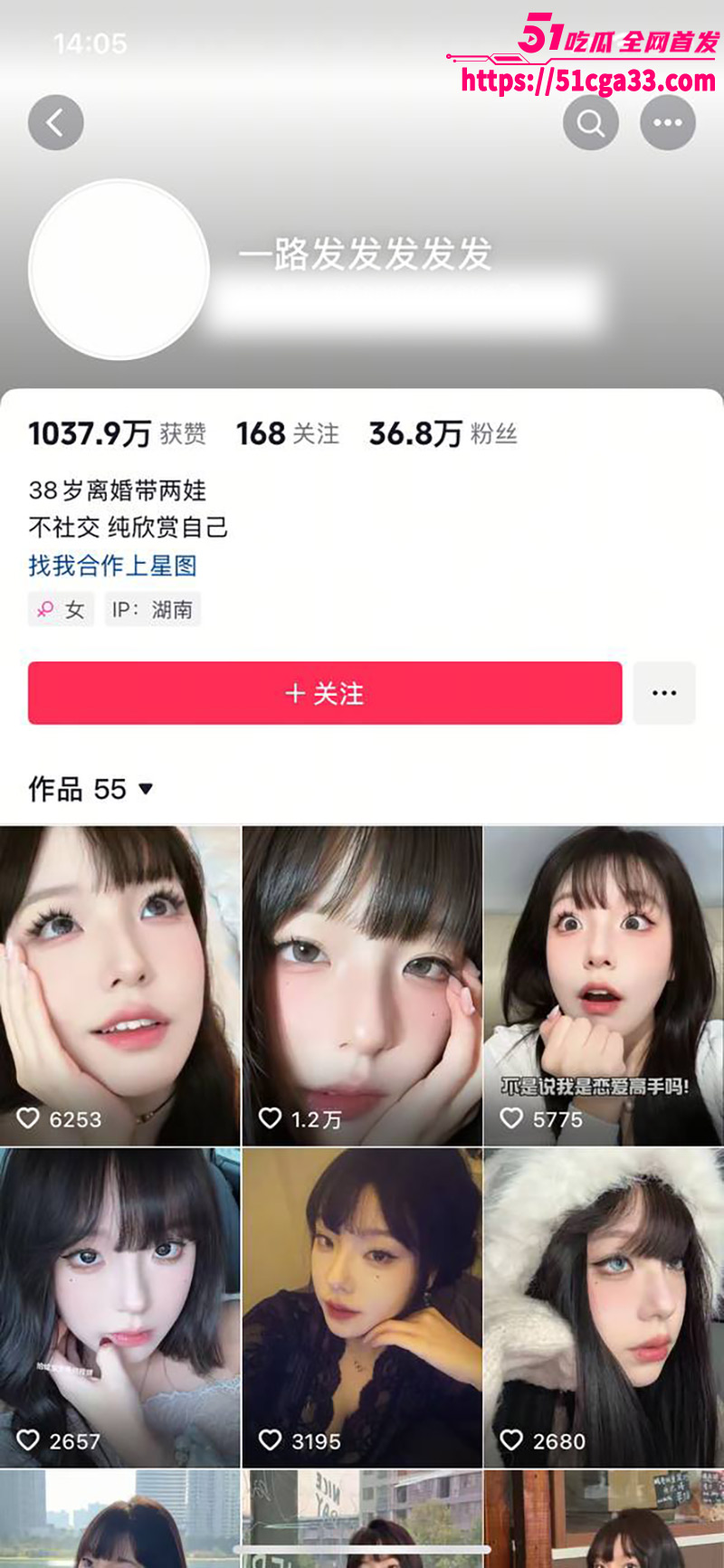This screenshot has height=1568, width=724.
Task: Open the more options button beside 关注
Action: click(664, 693)
